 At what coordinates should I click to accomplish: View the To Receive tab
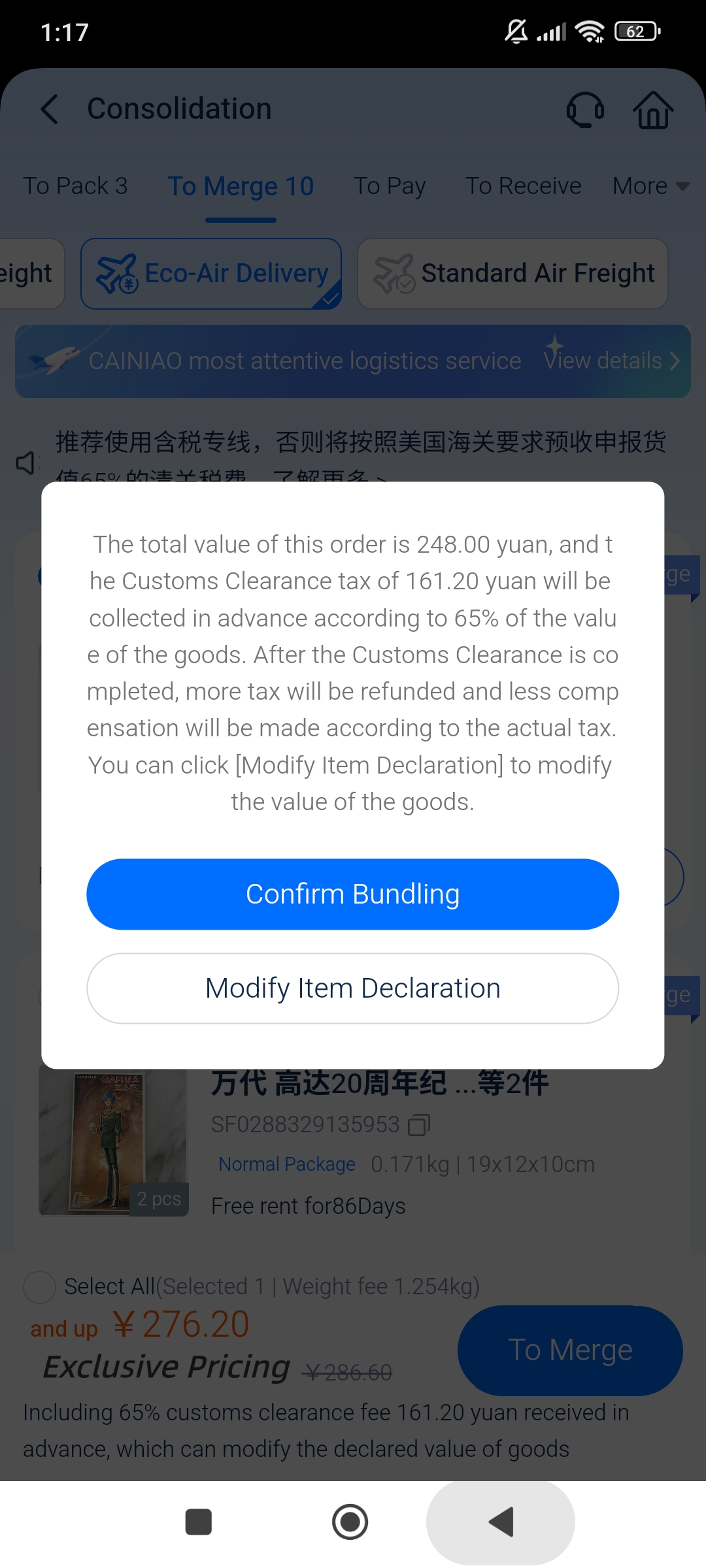[x=523, y=186]
